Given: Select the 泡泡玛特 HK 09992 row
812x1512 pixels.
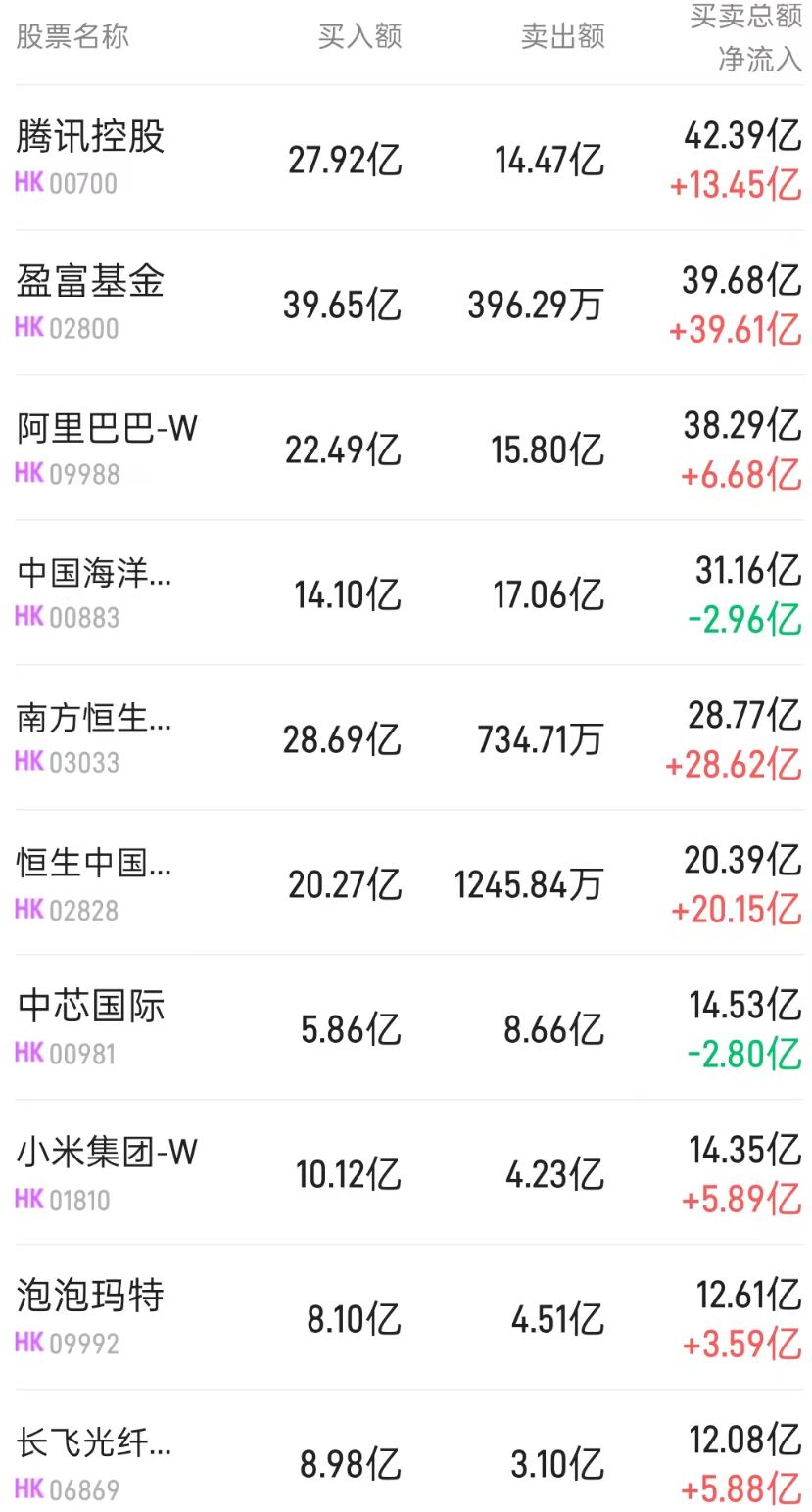Looking at the screenshot, I should [x=90, y=1317].
